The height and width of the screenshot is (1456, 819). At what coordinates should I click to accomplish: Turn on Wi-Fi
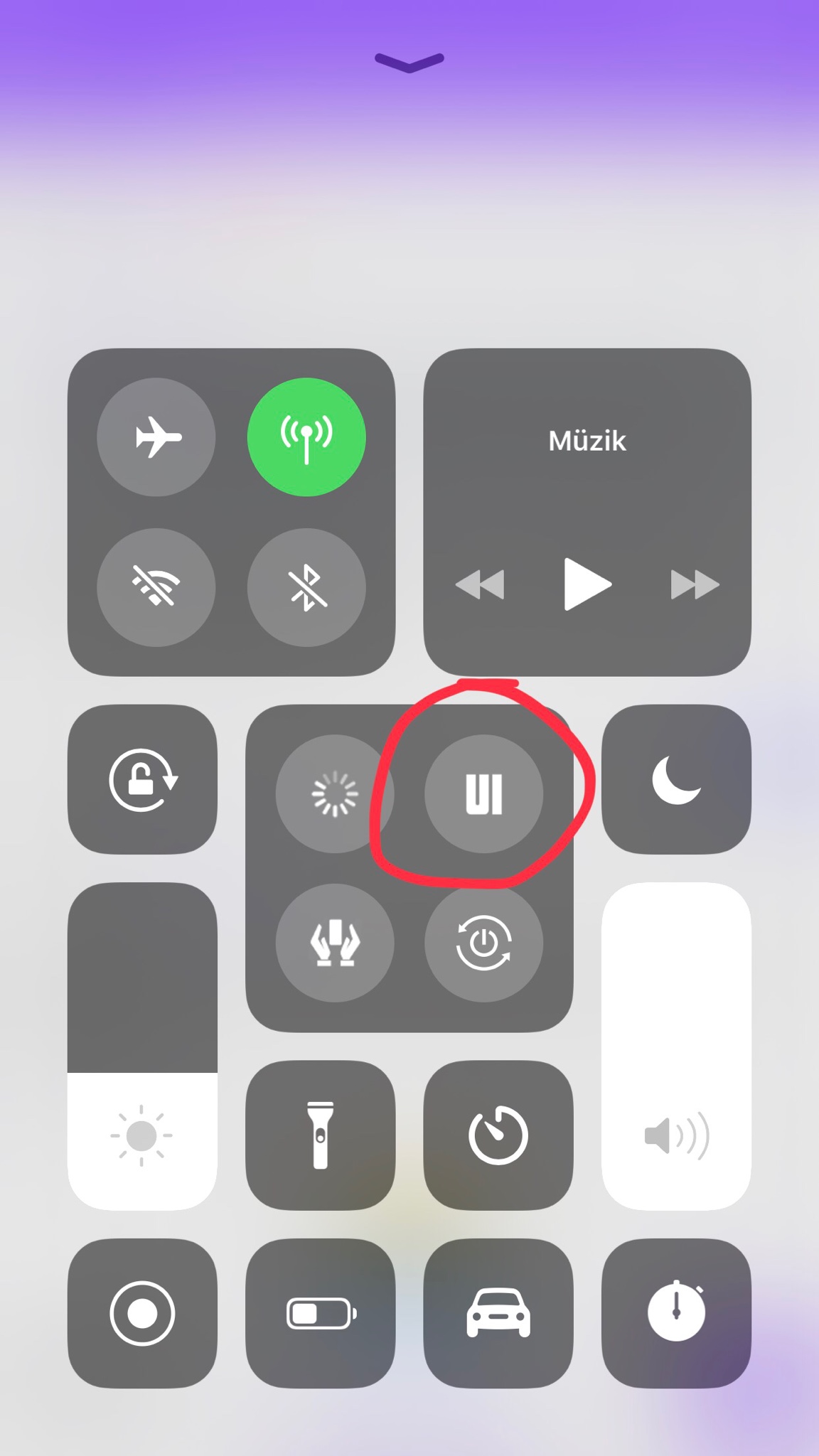click(156, 587)
